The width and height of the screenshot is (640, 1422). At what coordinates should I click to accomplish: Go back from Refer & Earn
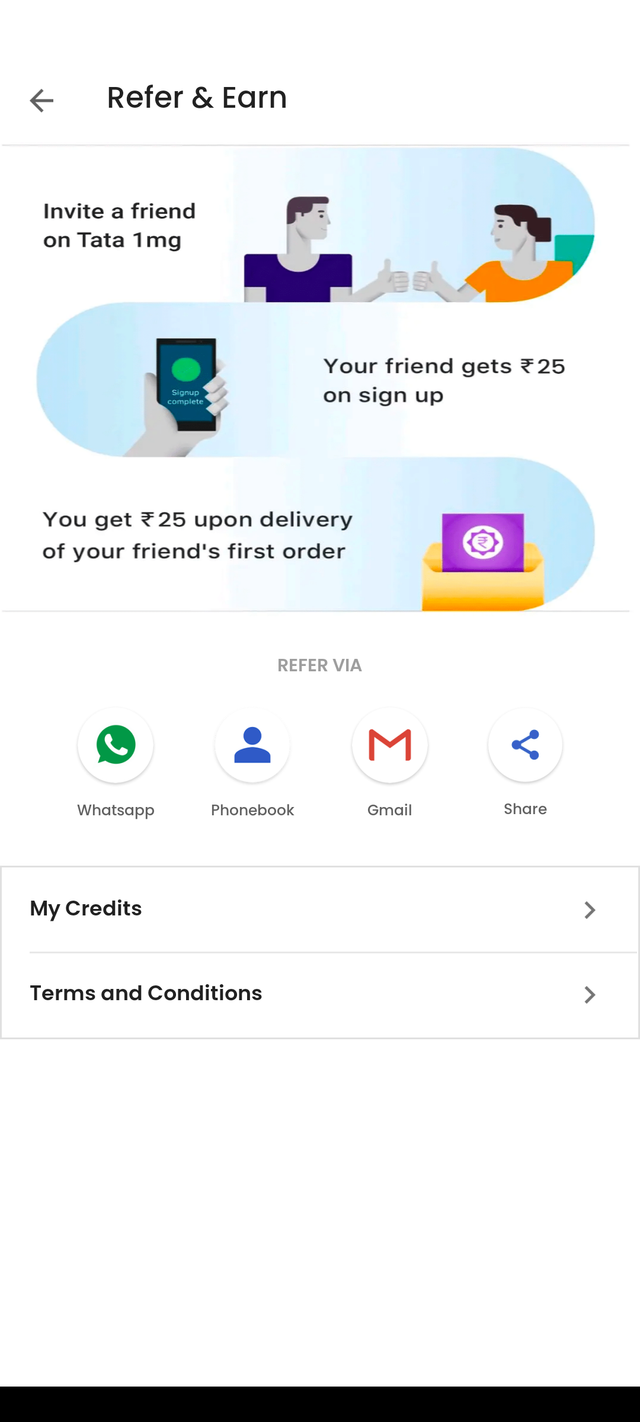41,100
